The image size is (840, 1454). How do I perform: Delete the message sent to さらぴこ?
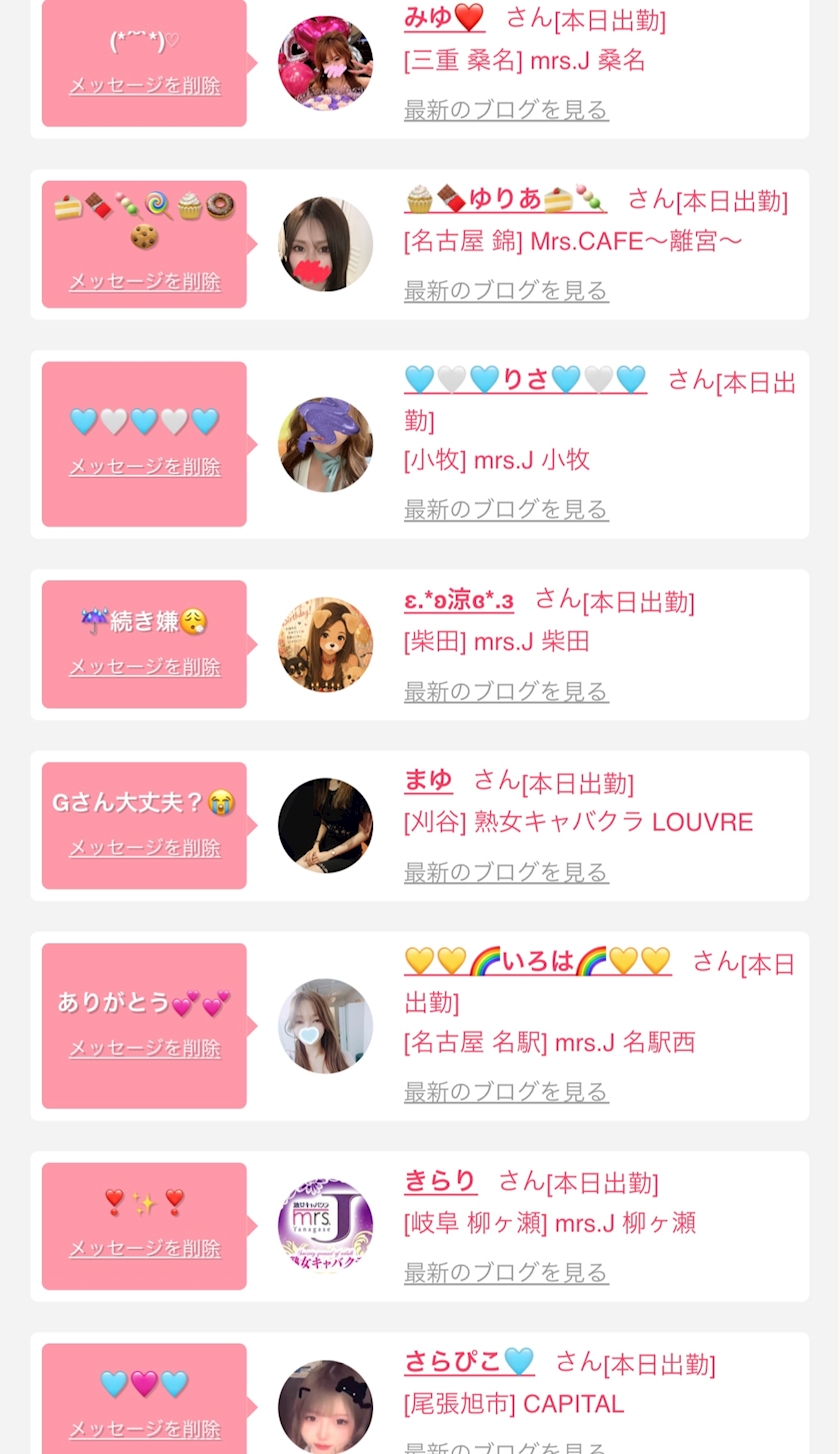click(x=144, y=1430)
